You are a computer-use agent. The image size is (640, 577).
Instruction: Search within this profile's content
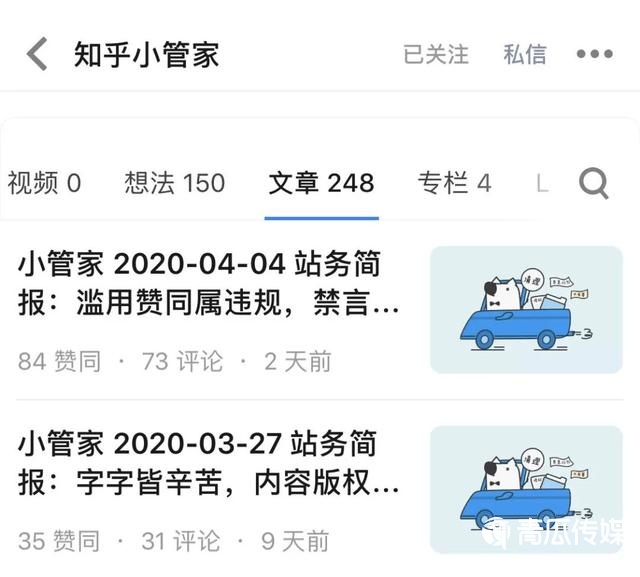594,183
